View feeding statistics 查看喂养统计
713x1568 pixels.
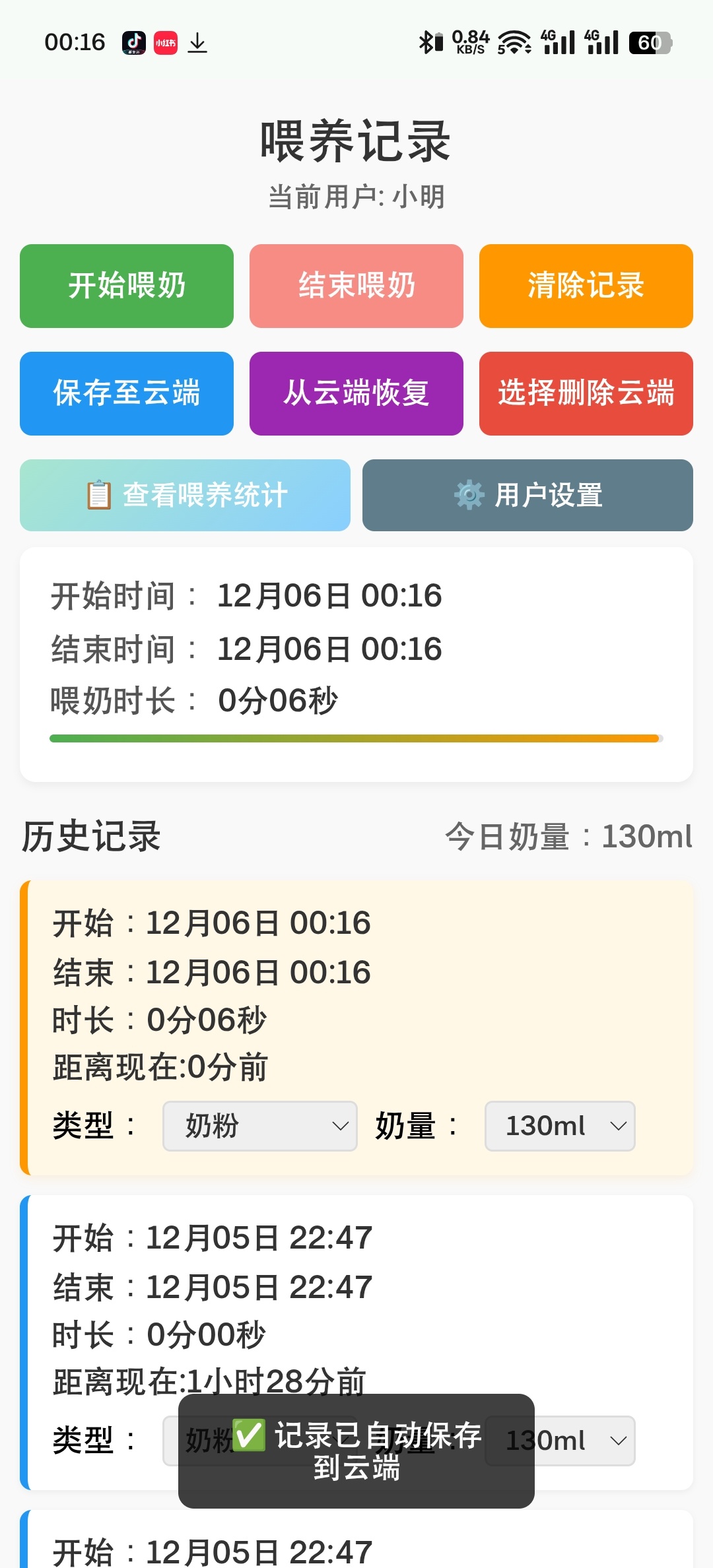(x=185, y=495)
